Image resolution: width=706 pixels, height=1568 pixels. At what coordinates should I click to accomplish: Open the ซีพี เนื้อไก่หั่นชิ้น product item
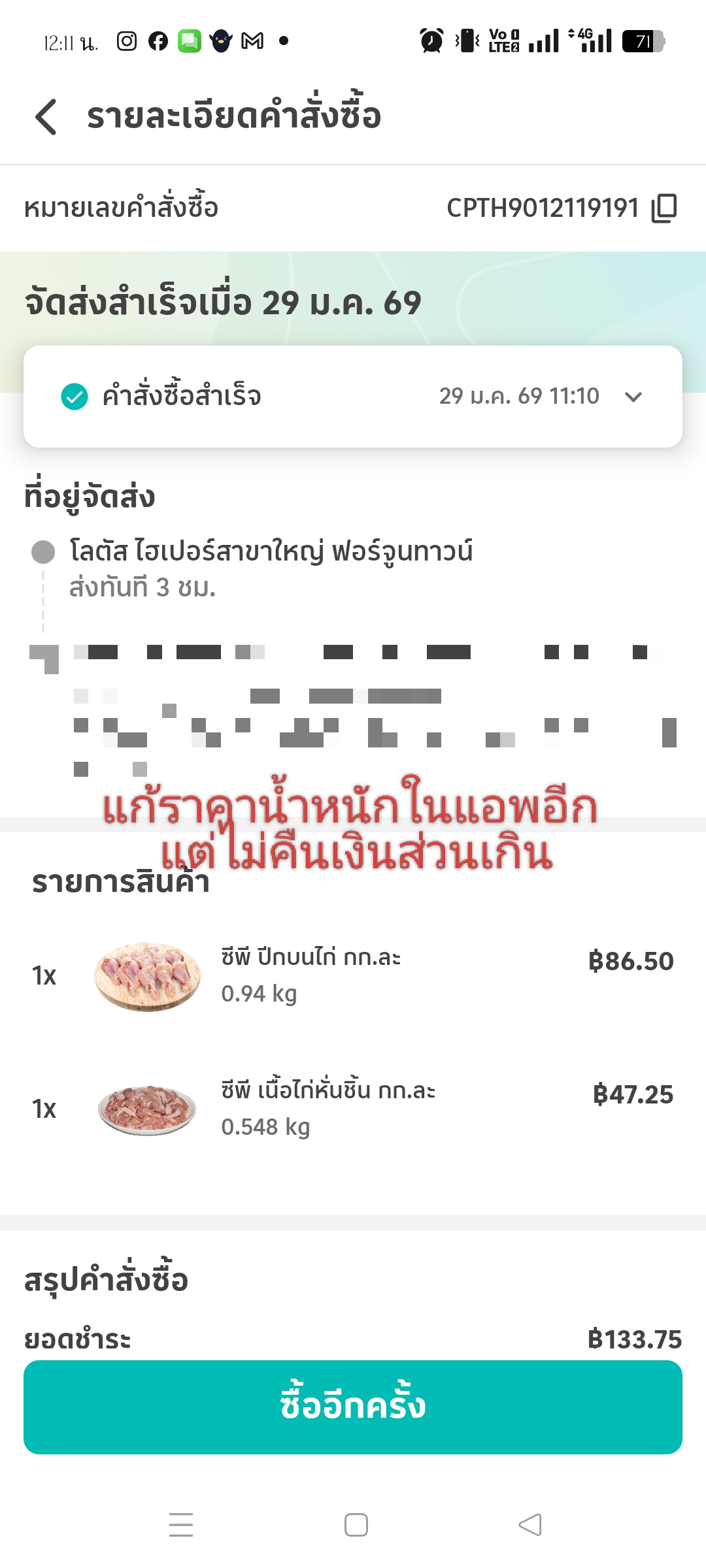coord(327,1108)
